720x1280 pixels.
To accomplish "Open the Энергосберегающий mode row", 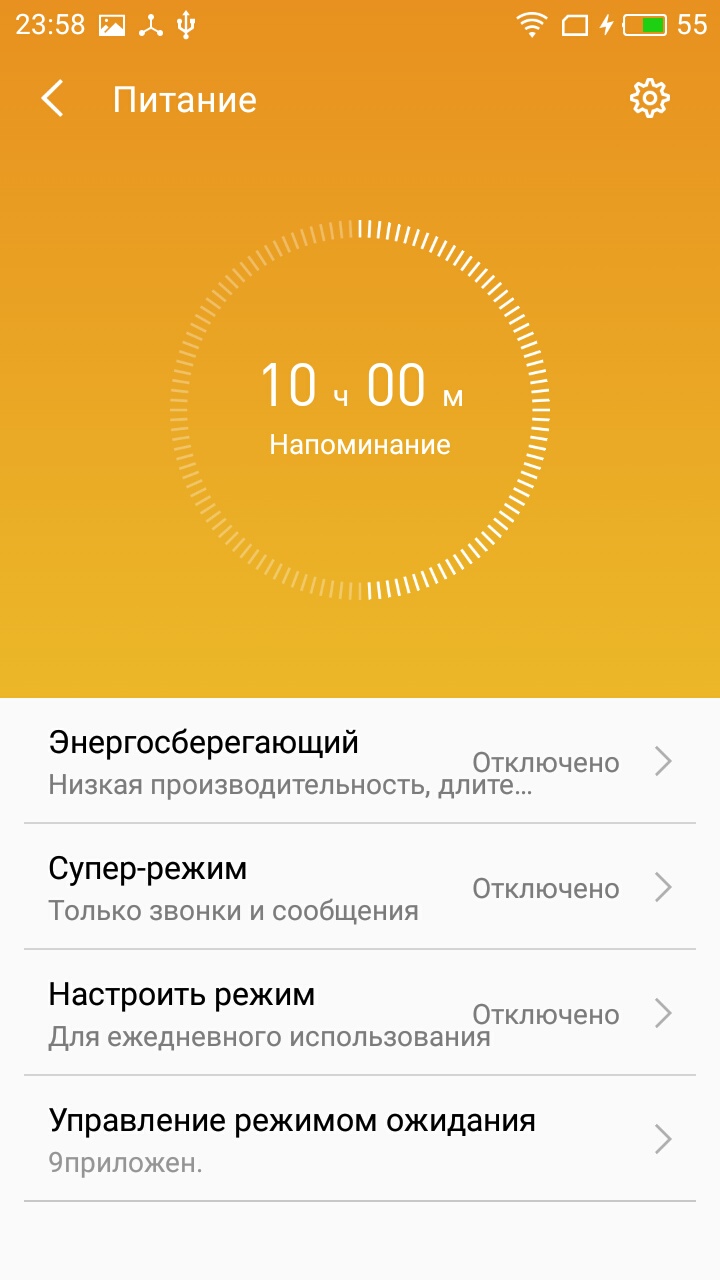I will coord(360,761).
